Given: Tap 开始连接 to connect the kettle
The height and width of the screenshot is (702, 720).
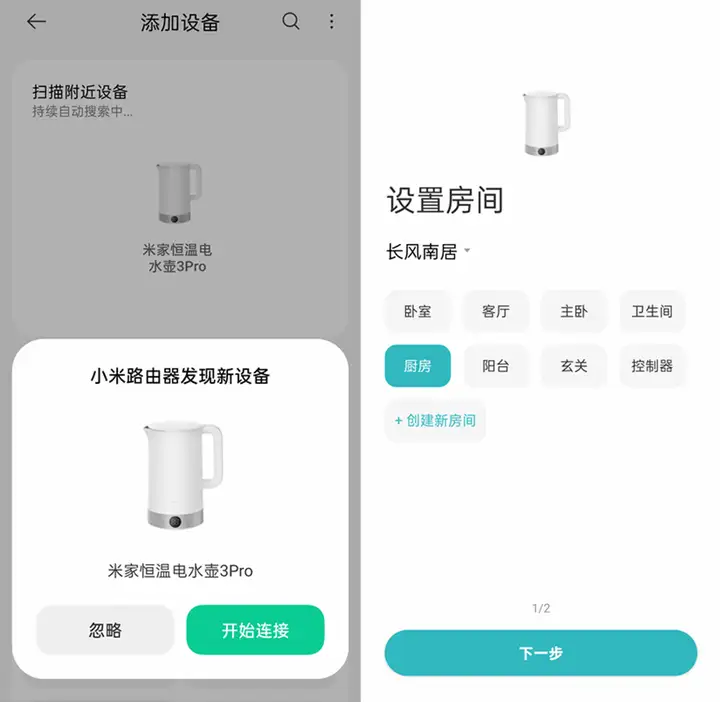Looking at the screenshot, I should pyautogui.click(x=255, y=630).
